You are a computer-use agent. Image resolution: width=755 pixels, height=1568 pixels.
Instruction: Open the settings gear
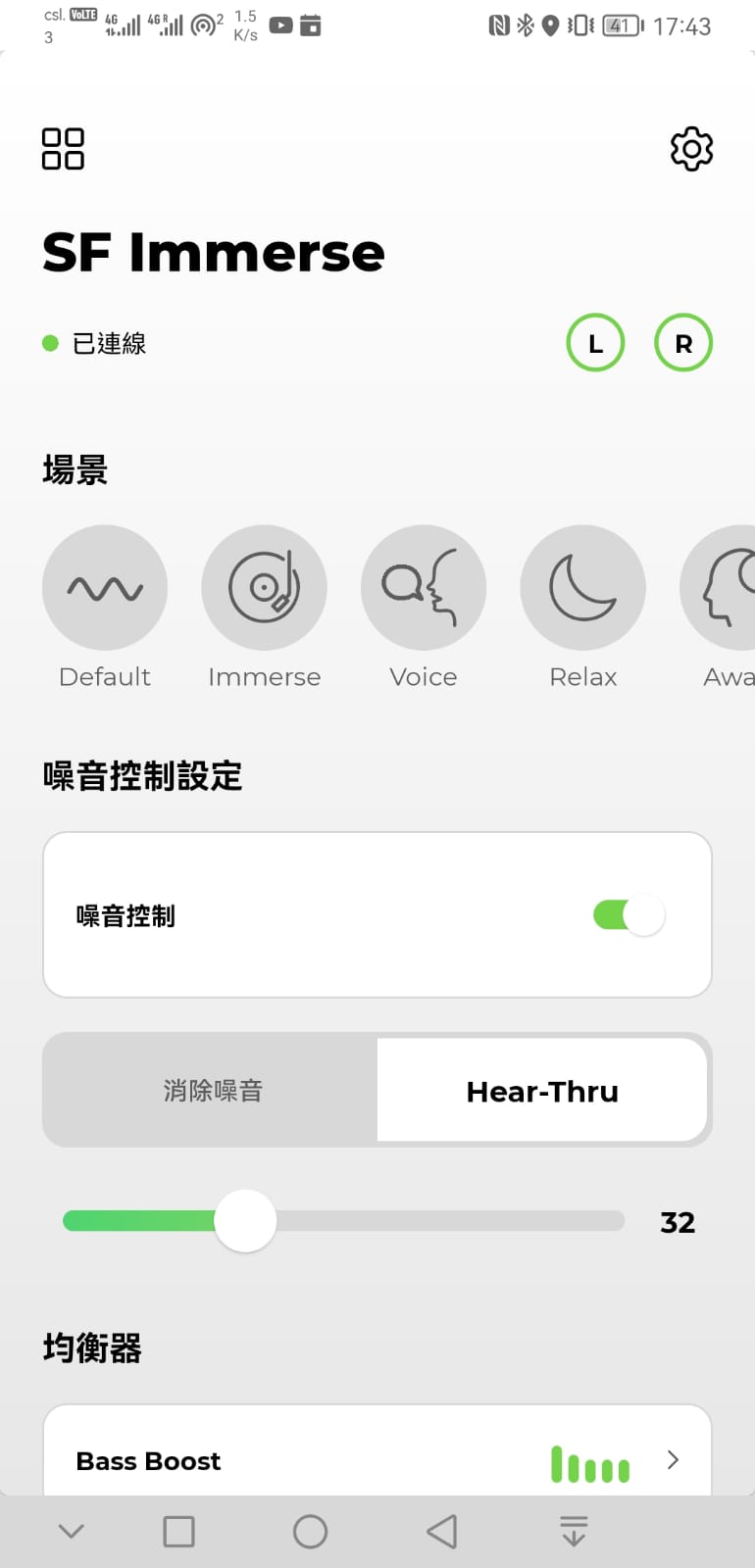click(x=691, y=149)
